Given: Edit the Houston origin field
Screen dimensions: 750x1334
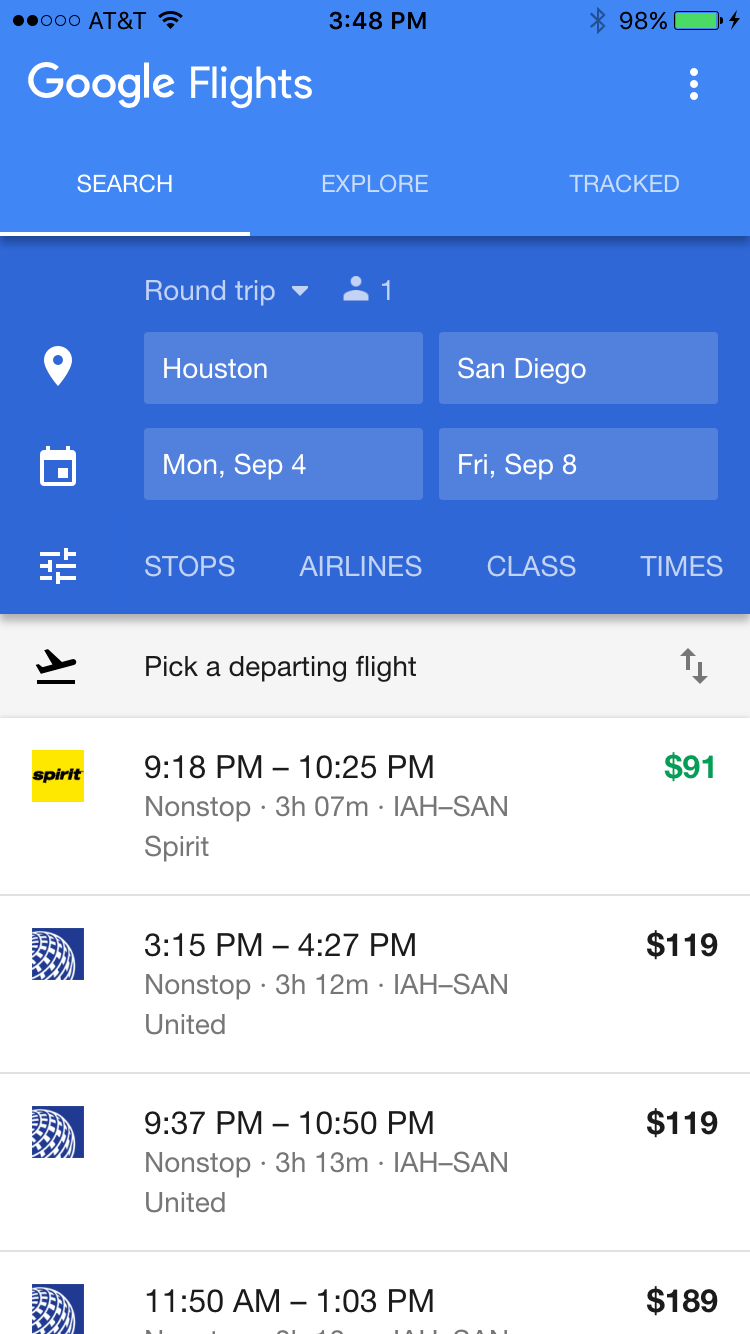Looking at the screenshot, I should tap(283, 368).
